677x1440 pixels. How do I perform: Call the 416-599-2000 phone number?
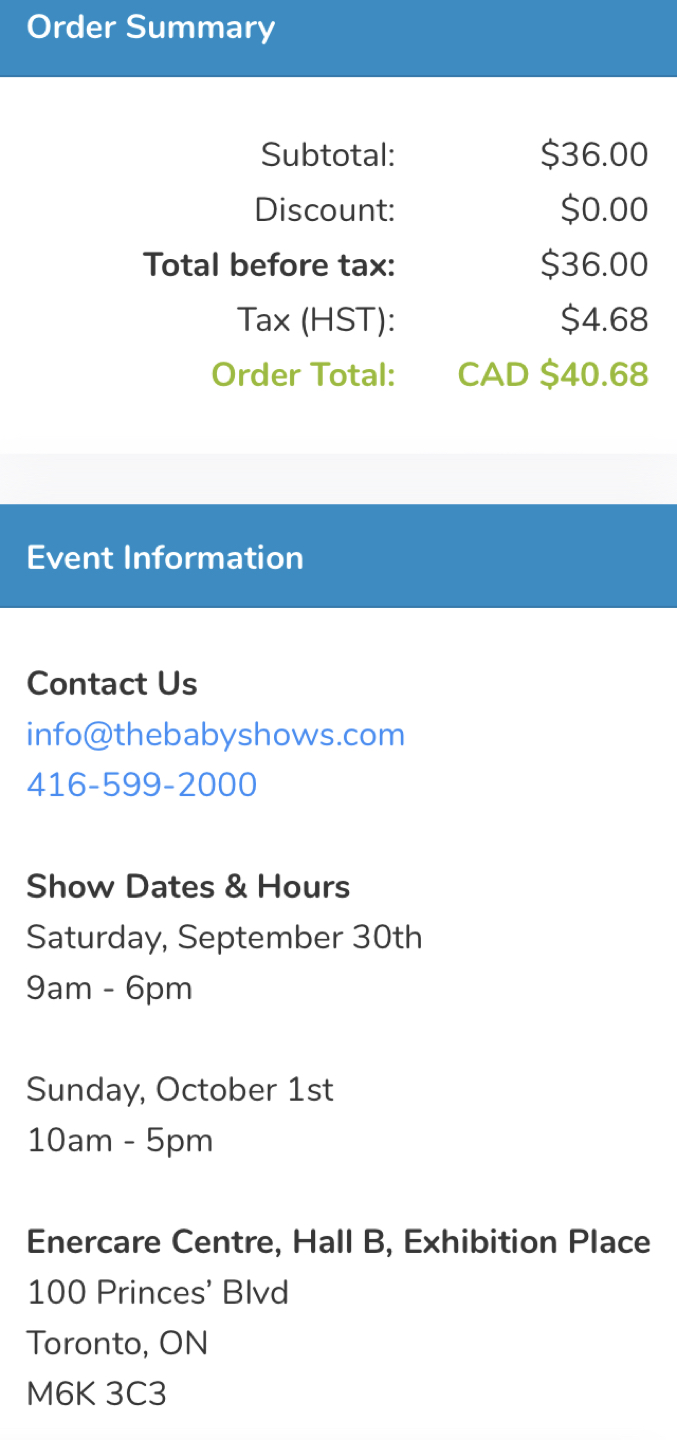click(142, 785)
